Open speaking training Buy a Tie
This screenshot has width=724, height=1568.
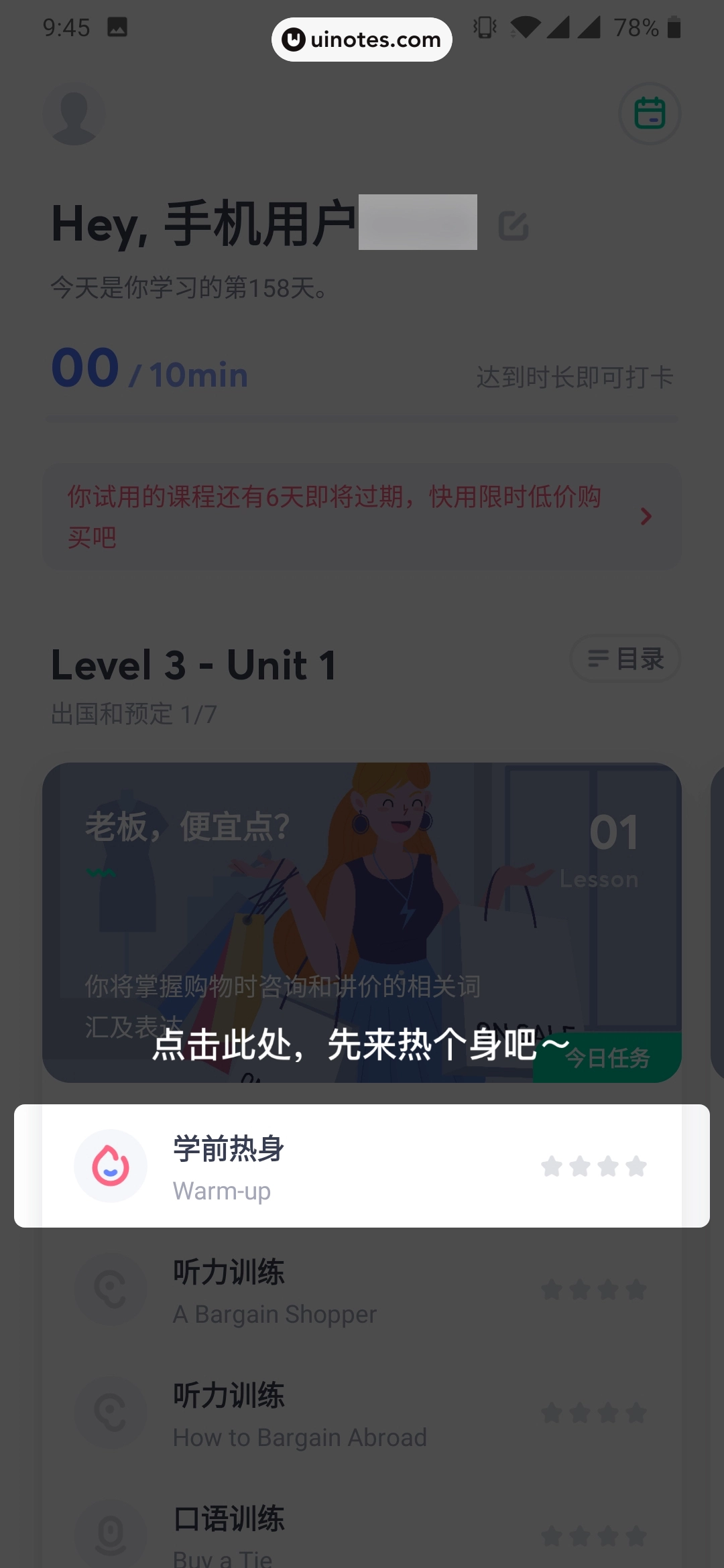click(x=362, y=1534)
